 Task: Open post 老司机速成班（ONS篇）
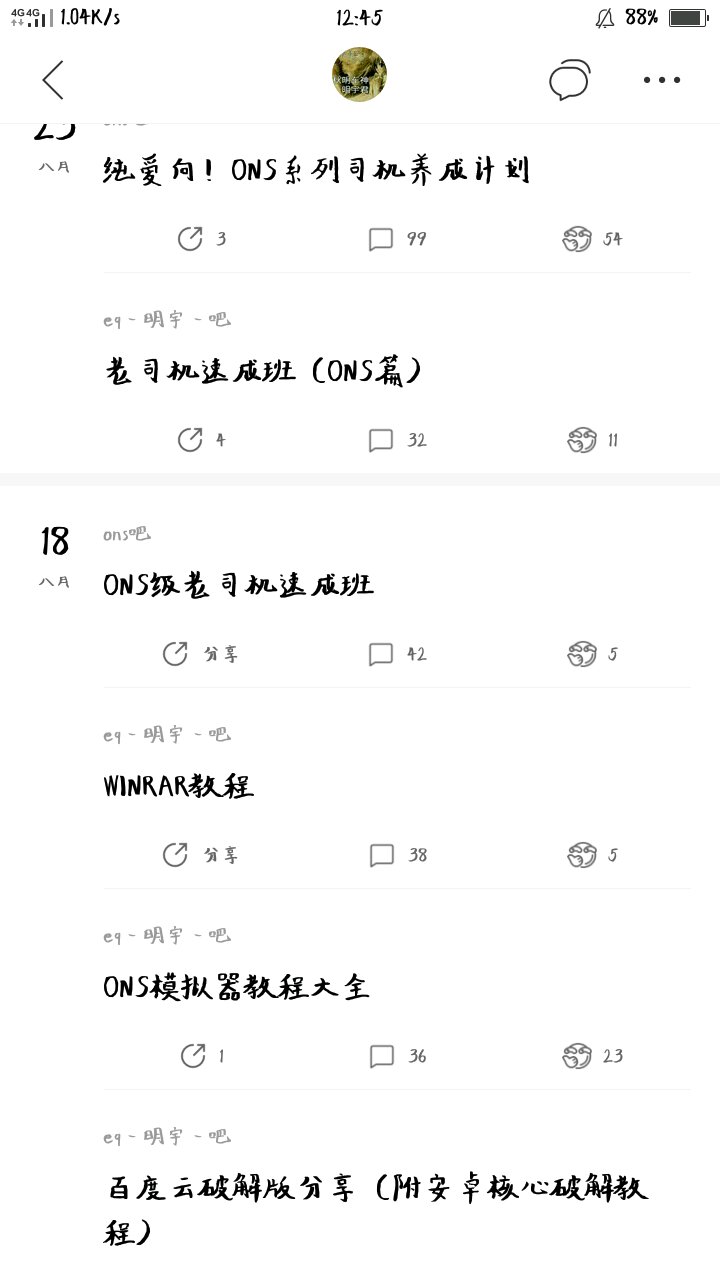263,371
